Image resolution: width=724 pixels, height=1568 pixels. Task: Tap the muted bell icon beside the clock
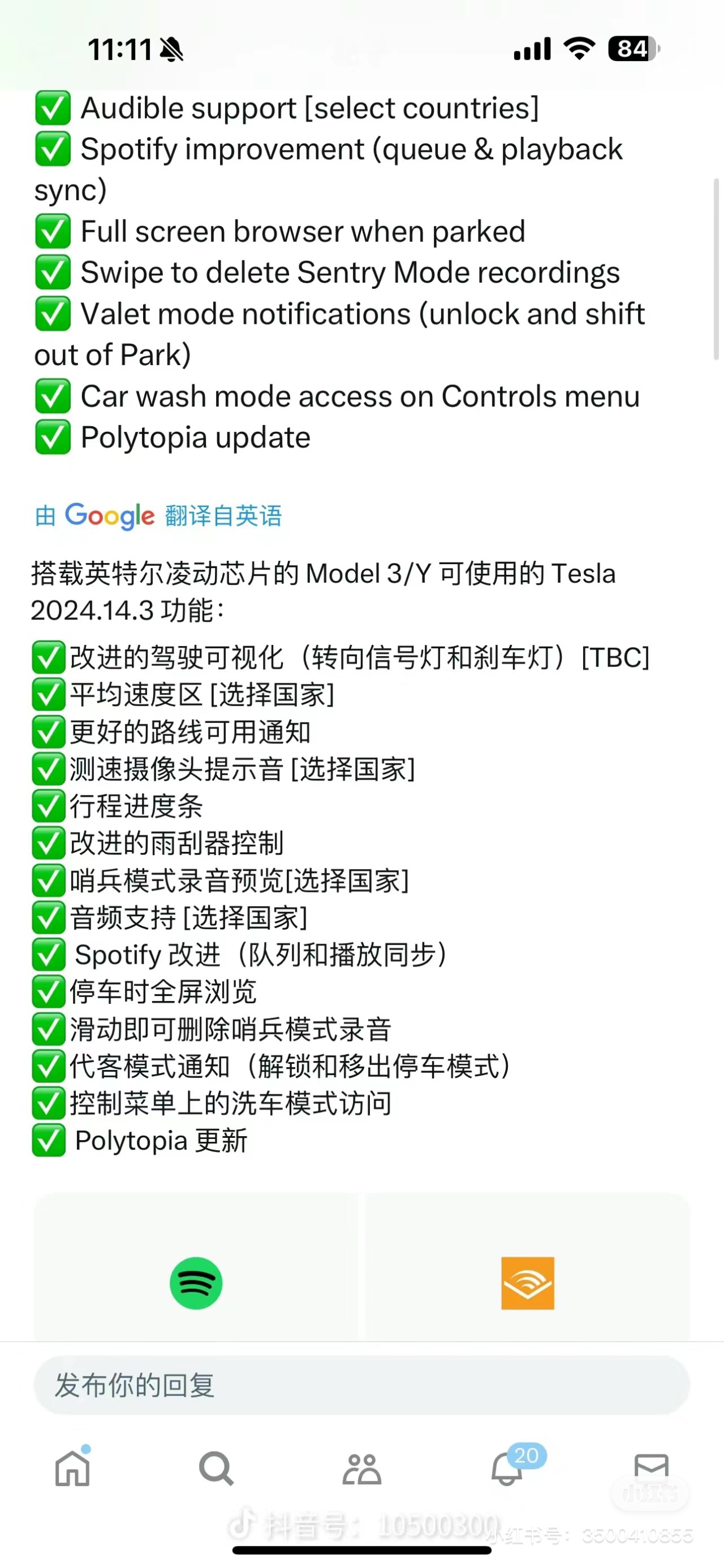[x=173, y=50]
